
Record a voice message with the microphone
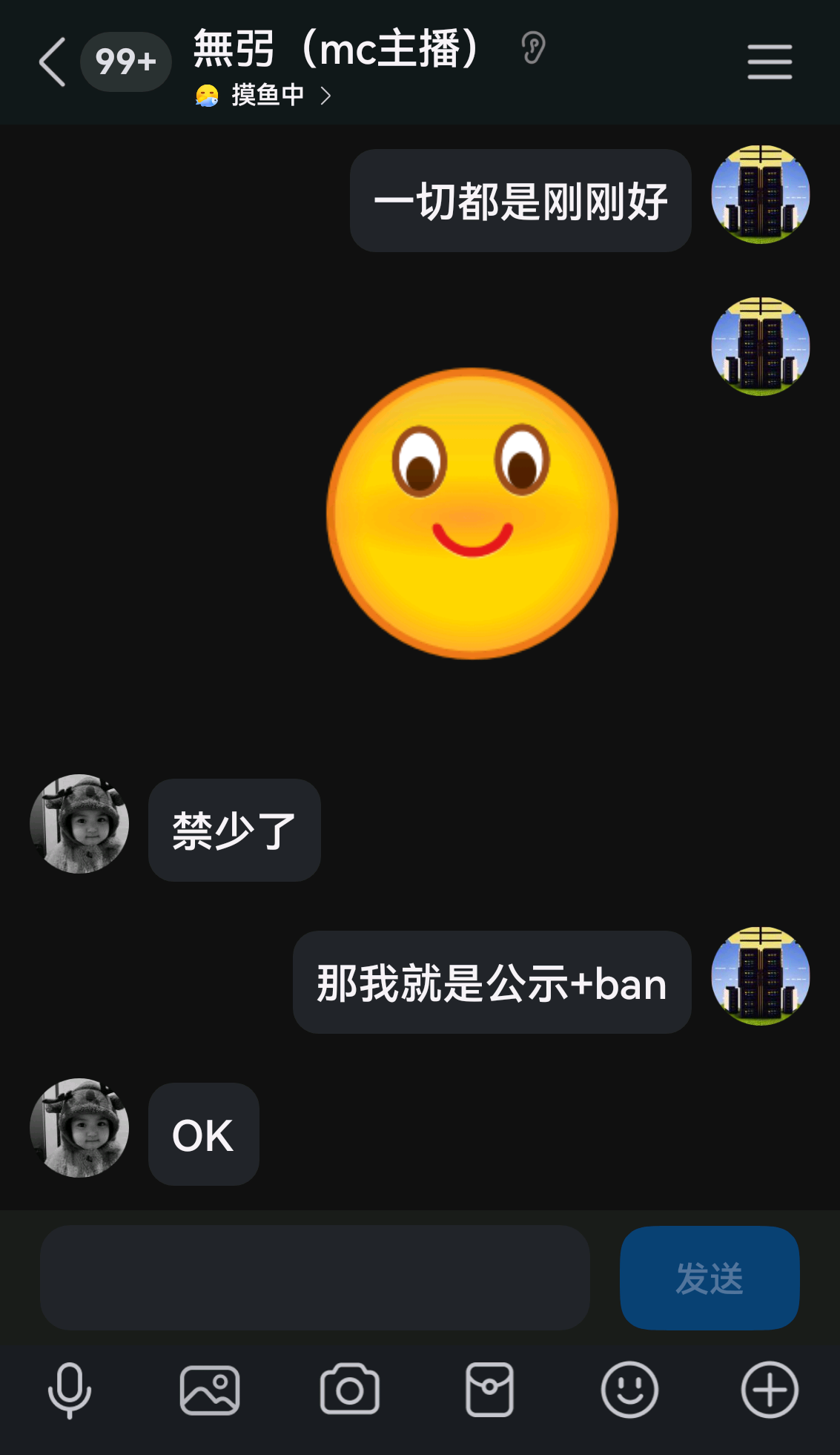pyautogui.click(x=70, y=1390)
